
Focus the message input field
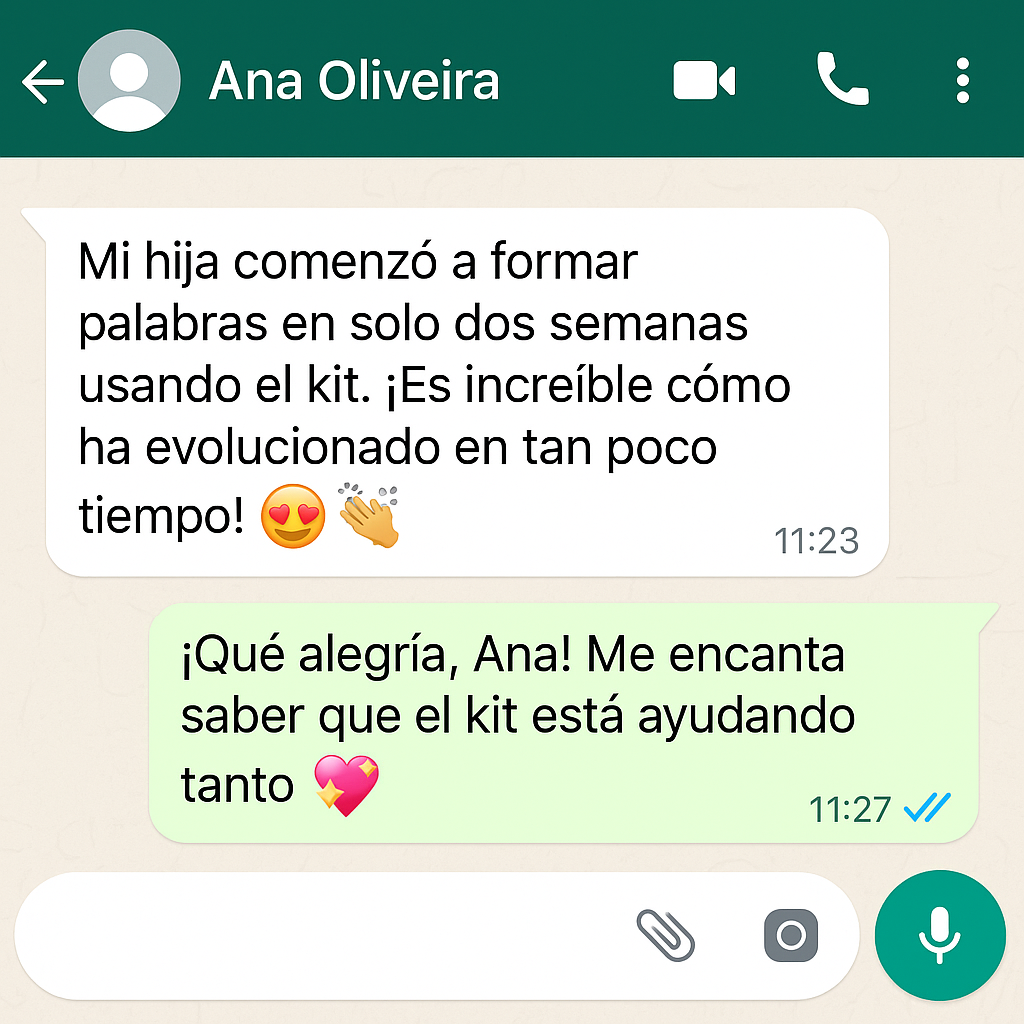pos(320,936)
